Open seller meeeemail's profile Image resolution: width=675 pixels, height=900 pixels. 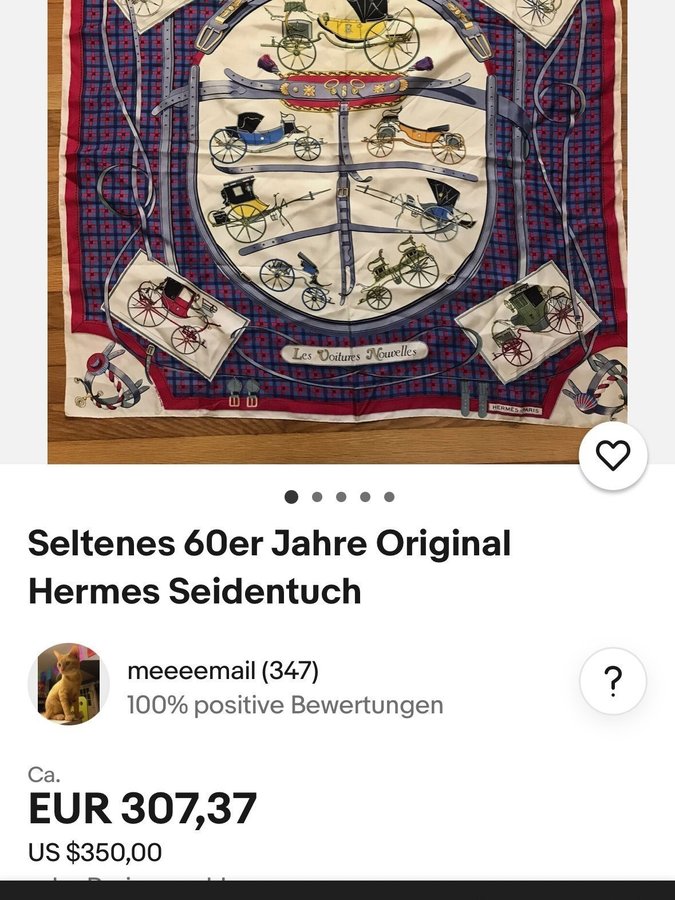click(x=223, y=670)
